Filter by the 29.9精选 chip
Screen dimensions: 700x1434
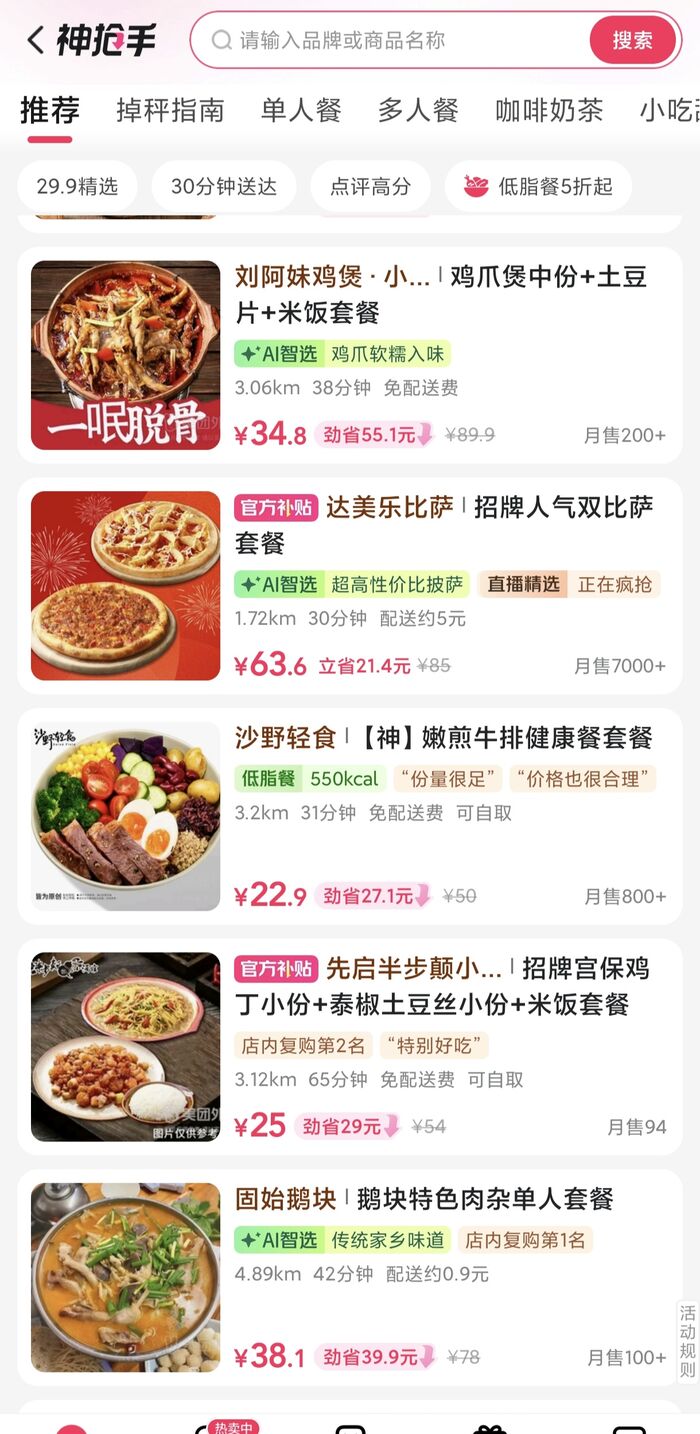pos(77,186)
